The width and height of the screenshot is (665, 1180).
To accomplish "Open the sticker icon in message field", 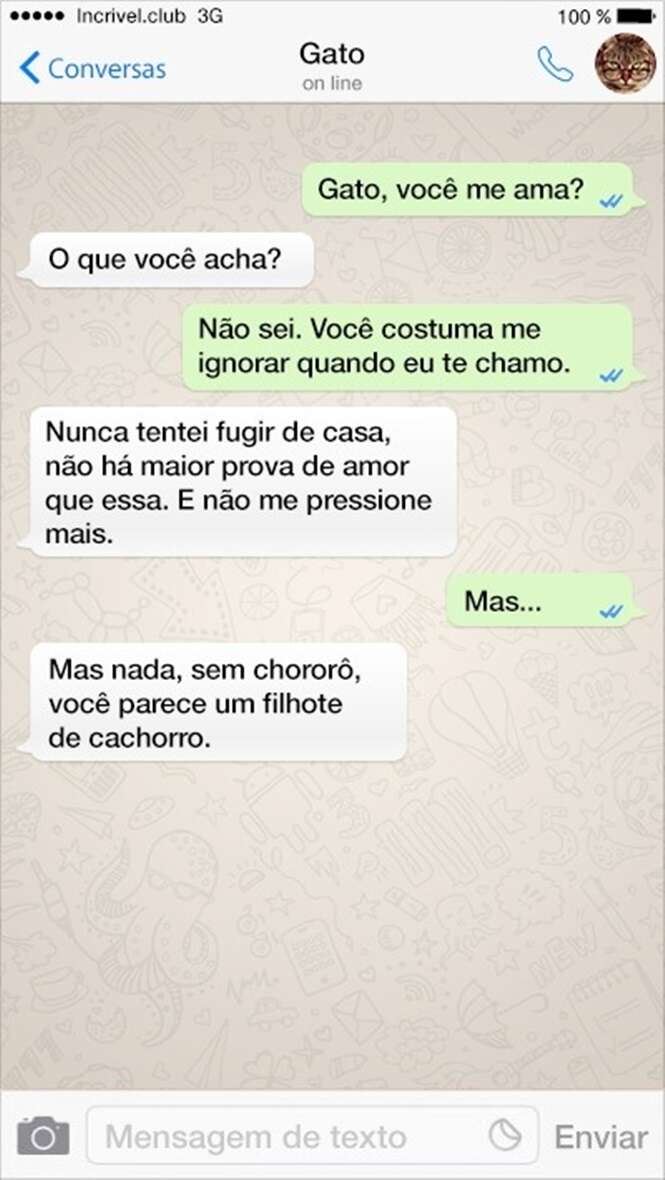I will (x=505, y=1135).
